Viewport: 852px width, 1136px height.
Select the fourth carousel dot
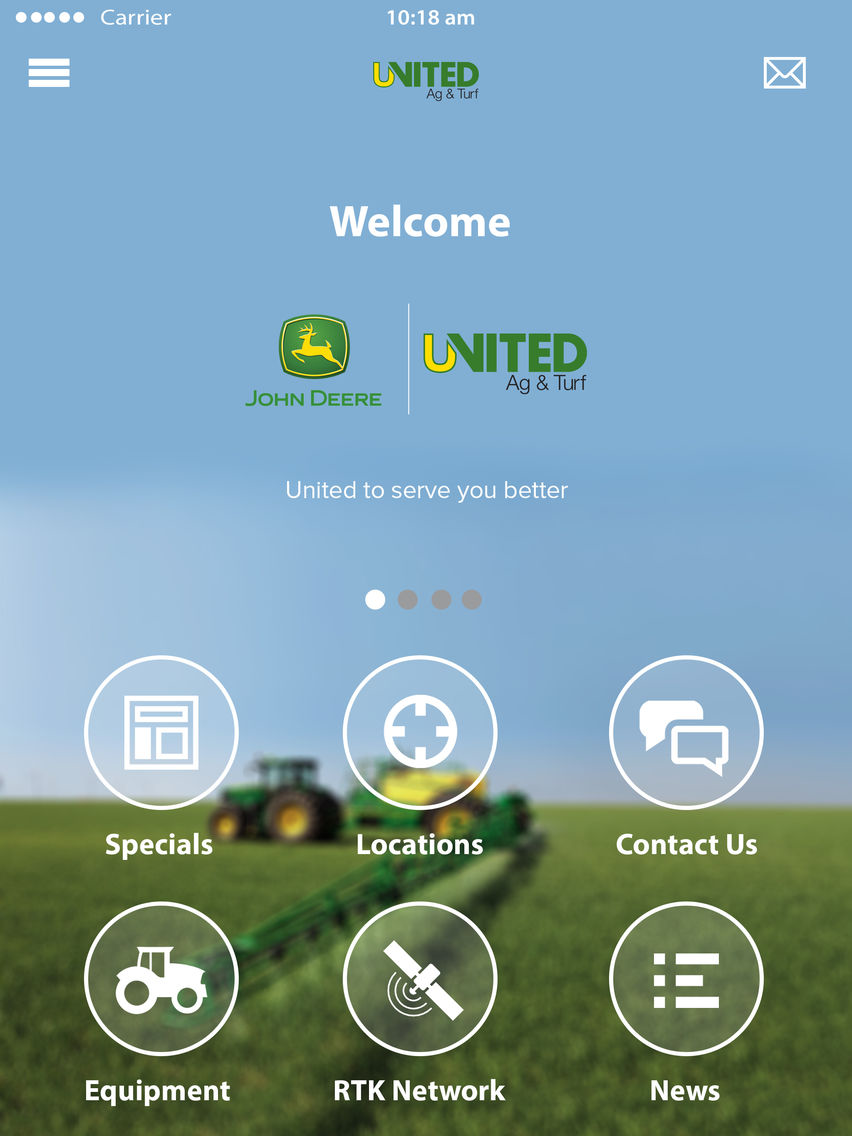[x=473, y=598]
